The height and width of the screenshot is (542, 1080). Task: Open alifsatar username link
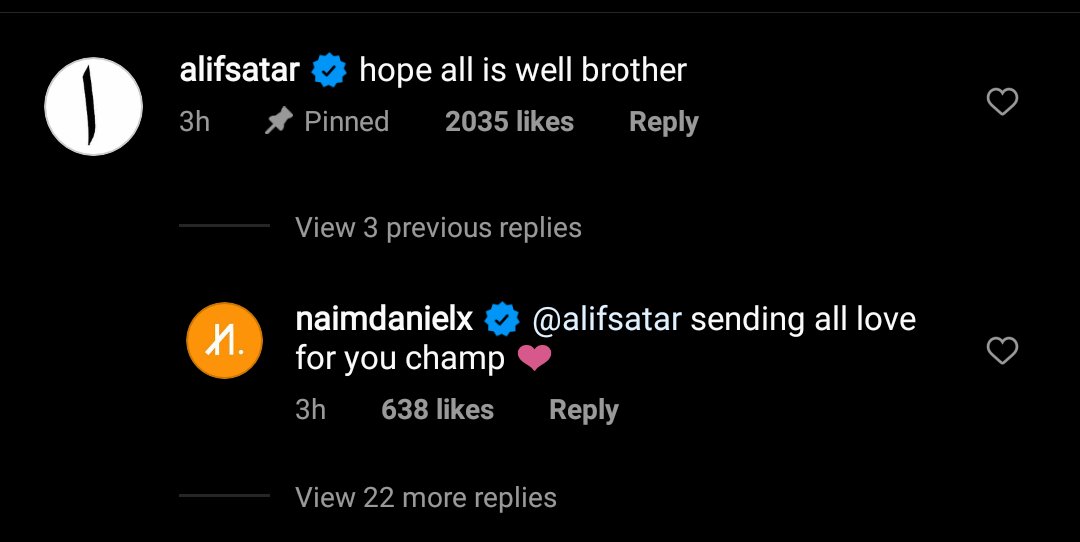239,71
